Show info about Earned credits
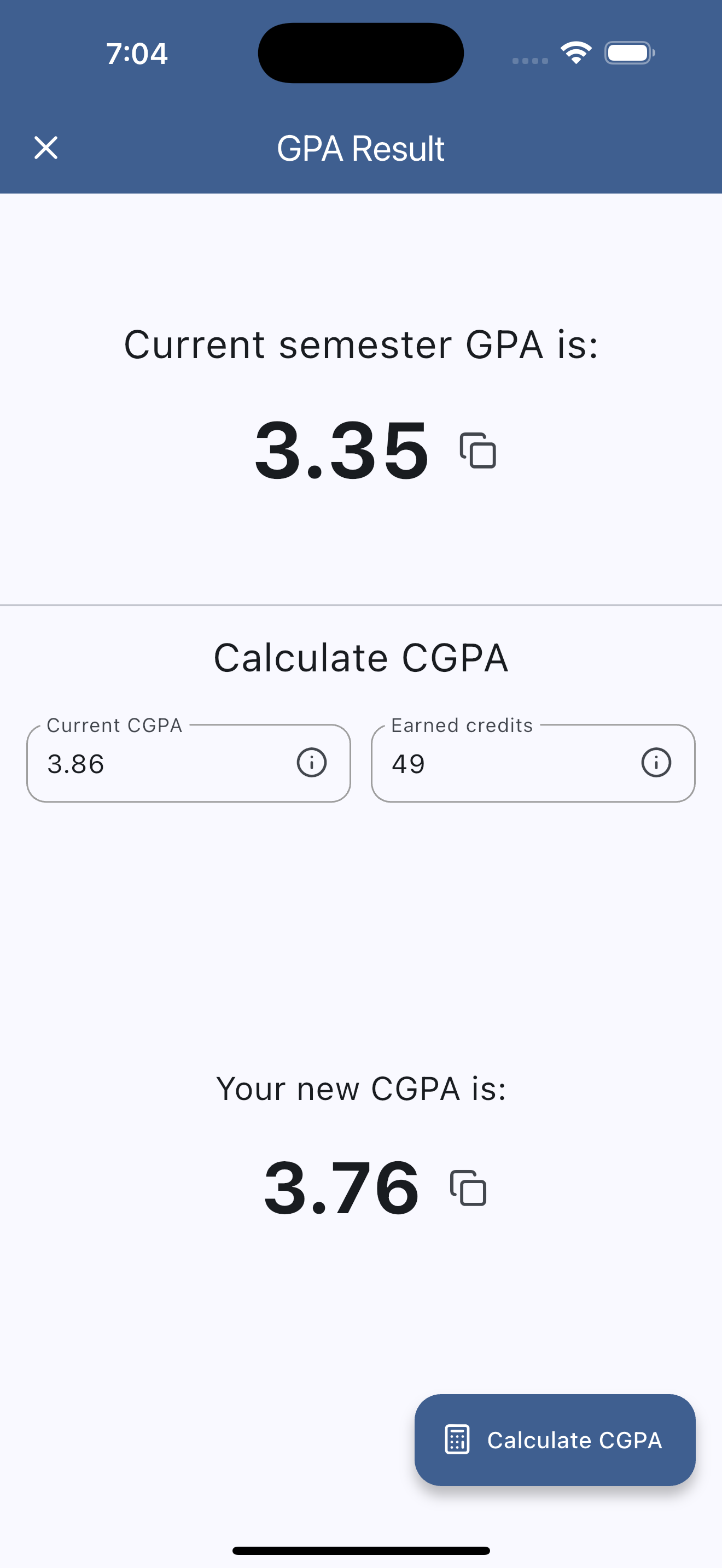This screenshot has height=1568, width=722. 656,763
